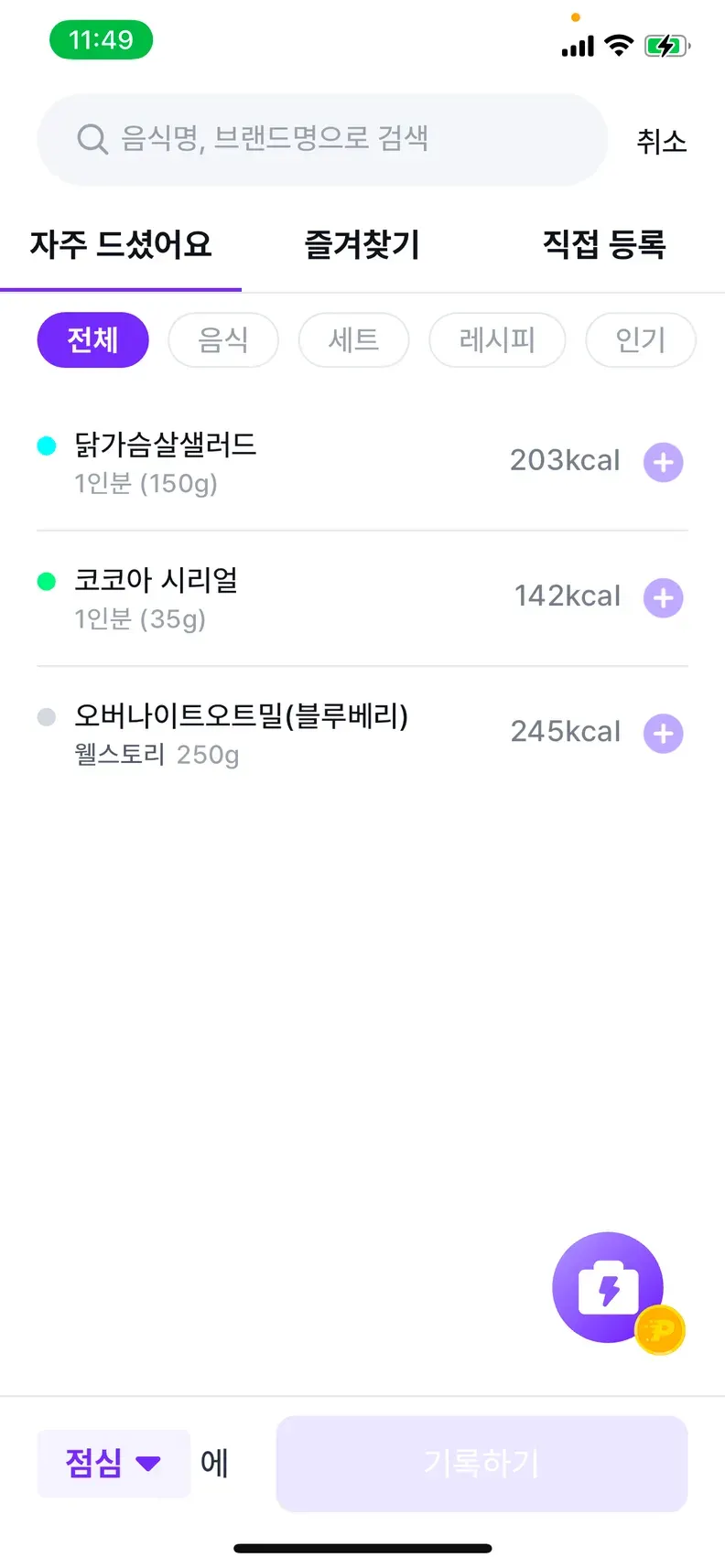Open the 오버나이트오트밀(블루베리) row
Screen dimensions: 725x1568
[275, 734]
